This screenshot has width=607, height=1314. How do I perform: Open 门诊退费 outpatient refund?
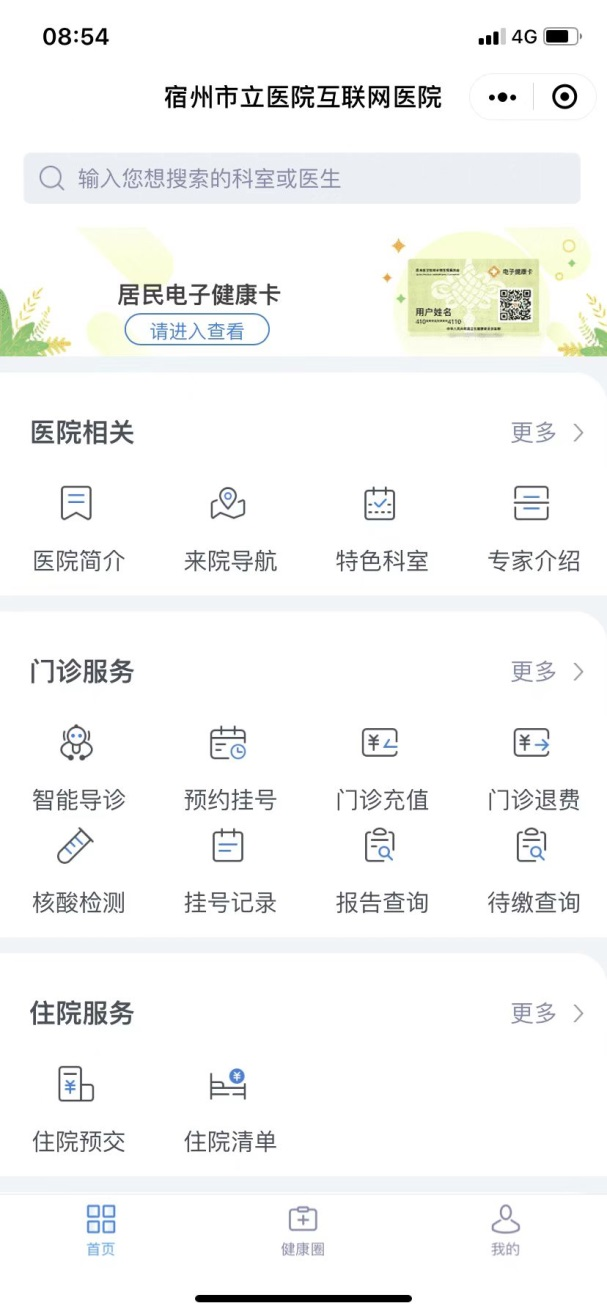tap(533, 767)
